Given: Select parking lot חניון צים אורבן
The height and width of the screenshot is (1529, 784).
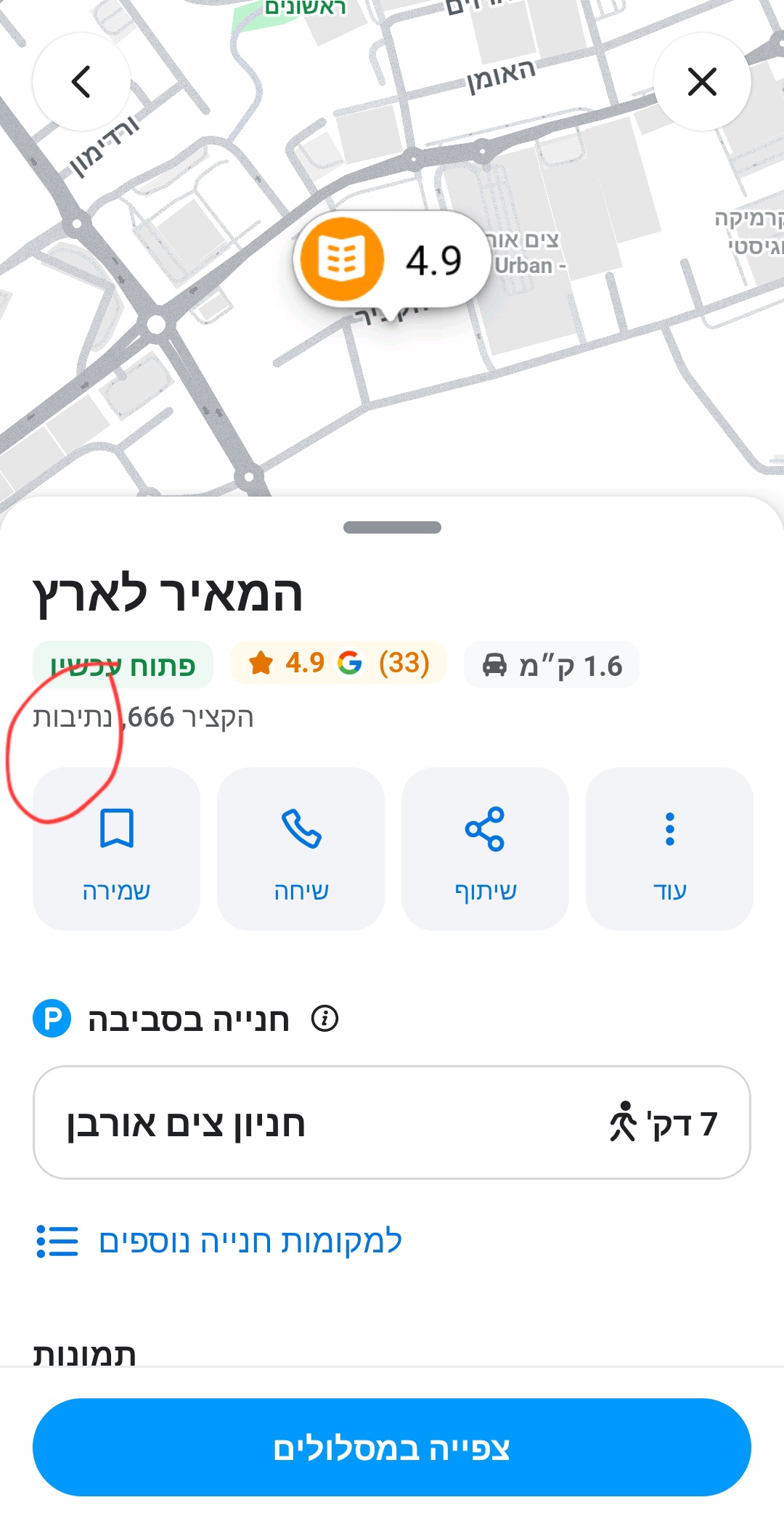Looking at the screenshot, I should pyautogui.click(x=392, y=1122).
